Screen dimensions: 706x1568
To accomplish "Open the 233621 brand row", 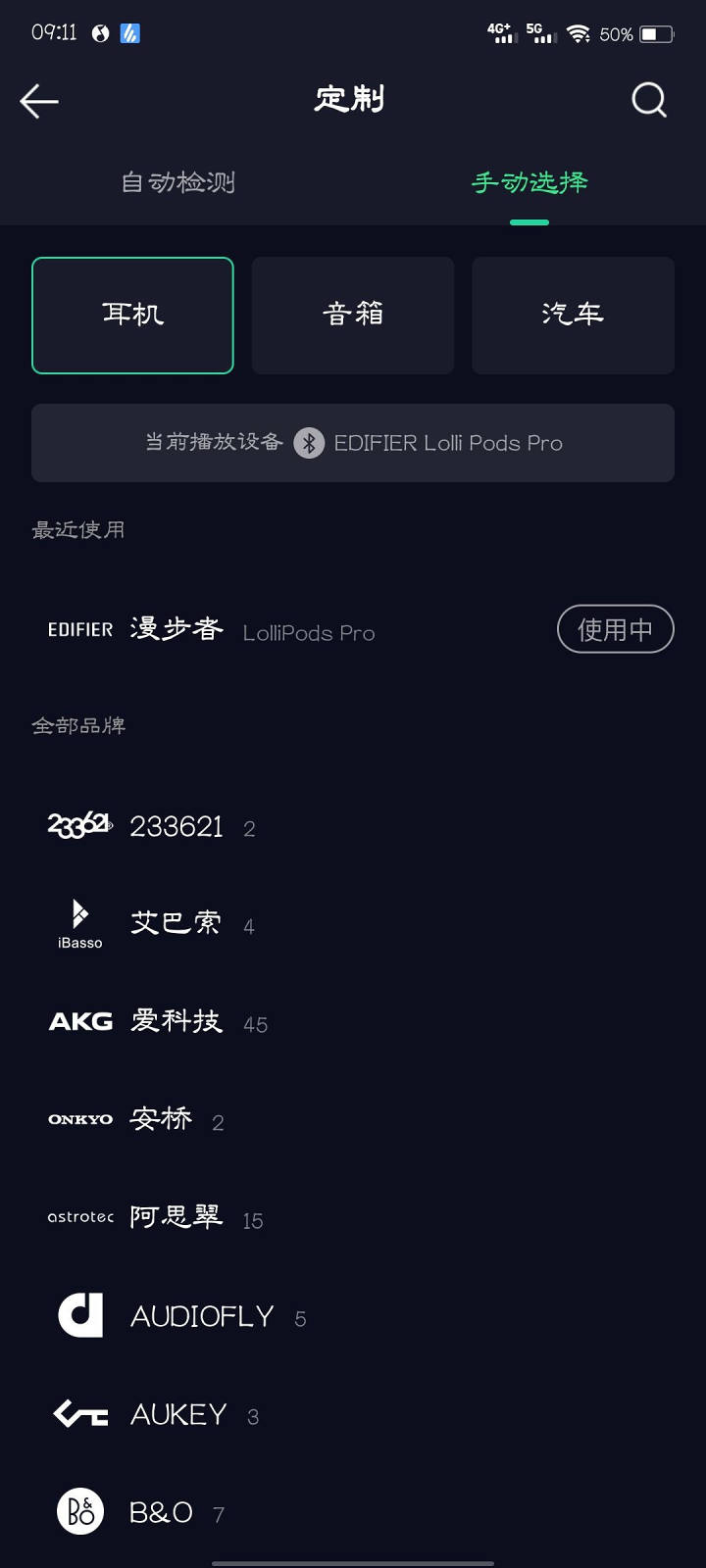I will (x=353, y=827).
